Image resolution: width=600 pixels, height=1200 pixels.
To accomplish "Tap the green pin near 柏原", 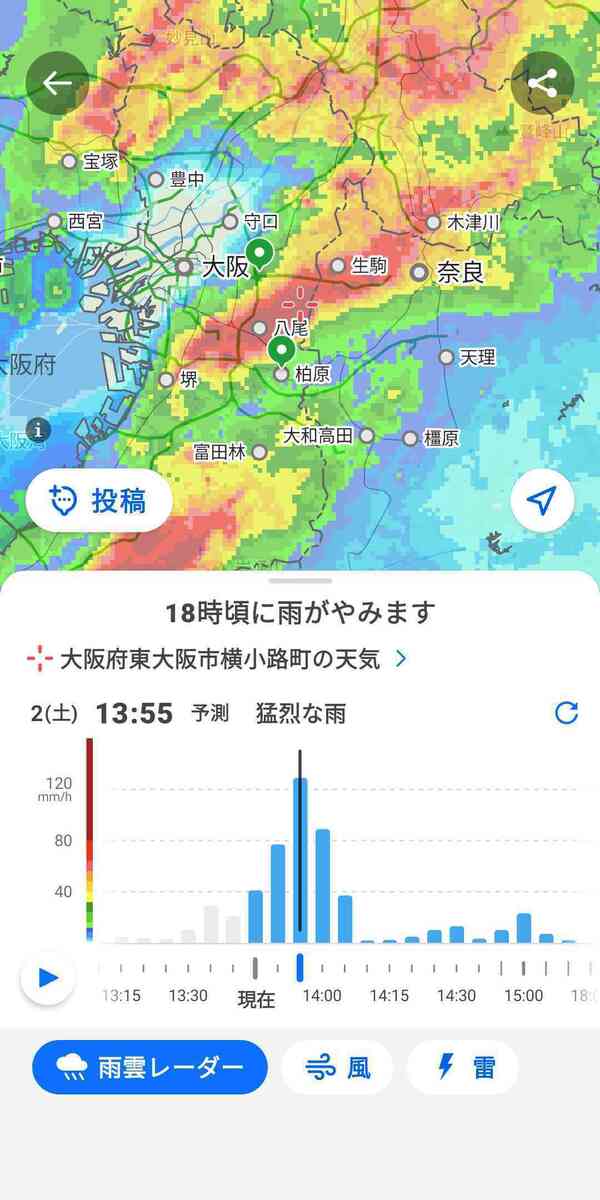I will [x=282, y=351].
